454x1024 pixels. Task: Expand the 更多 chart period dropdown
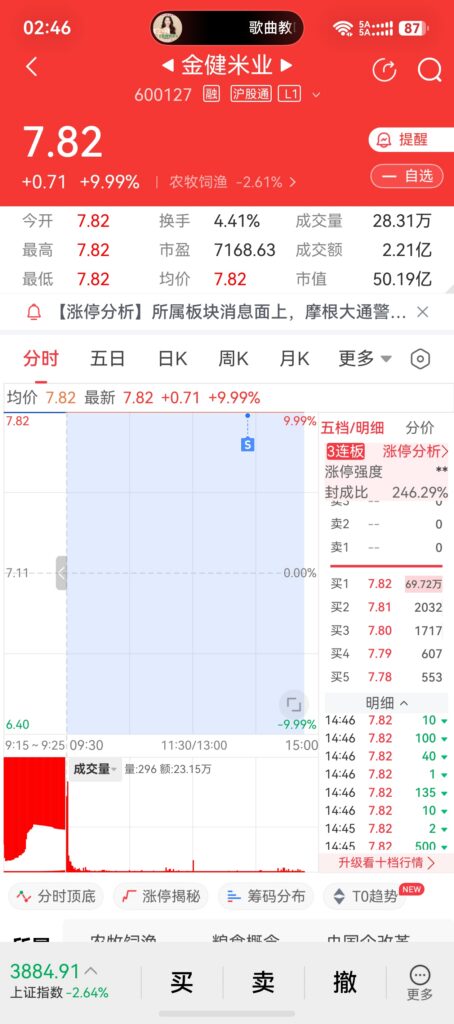coord(365,359)
